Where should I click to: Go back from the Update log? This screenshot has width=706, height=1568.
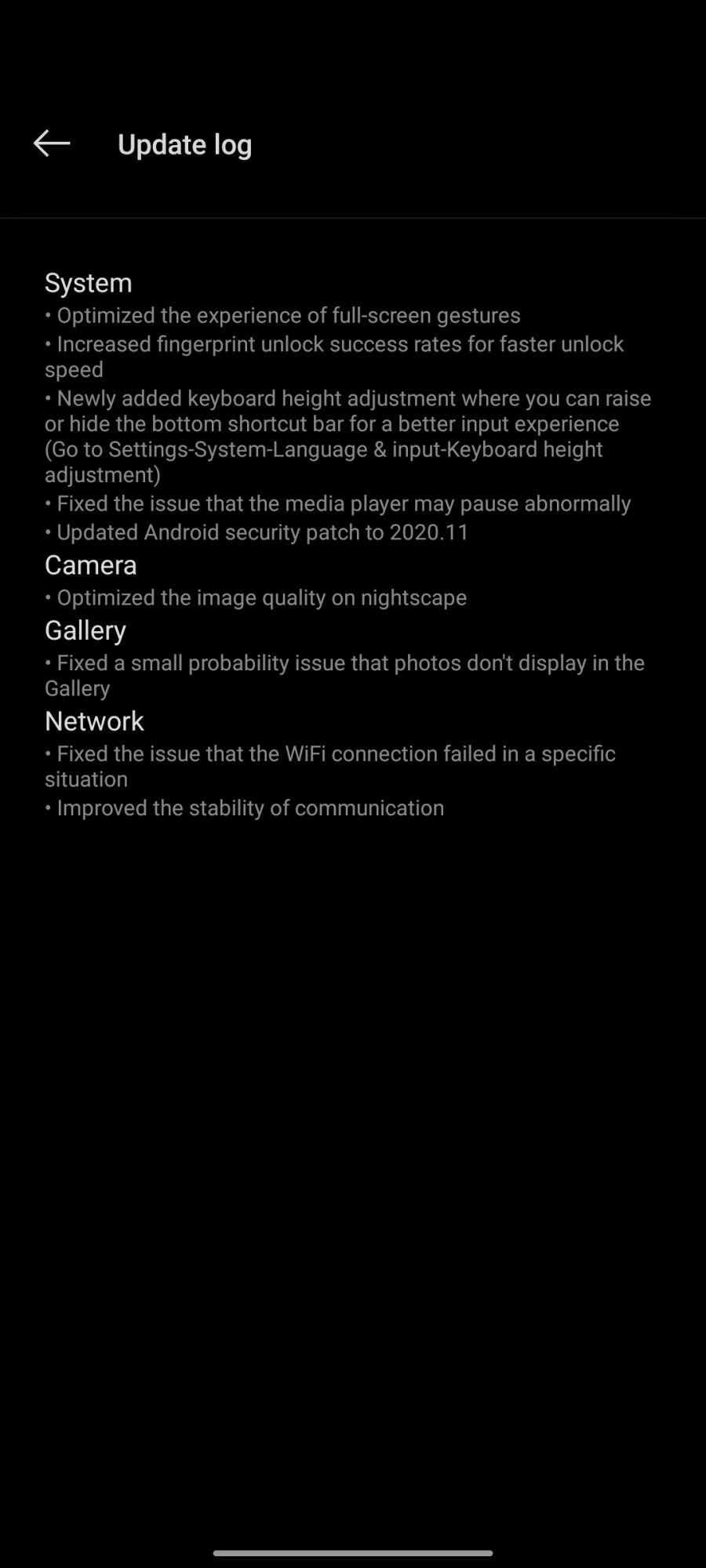tap(52, 143)
